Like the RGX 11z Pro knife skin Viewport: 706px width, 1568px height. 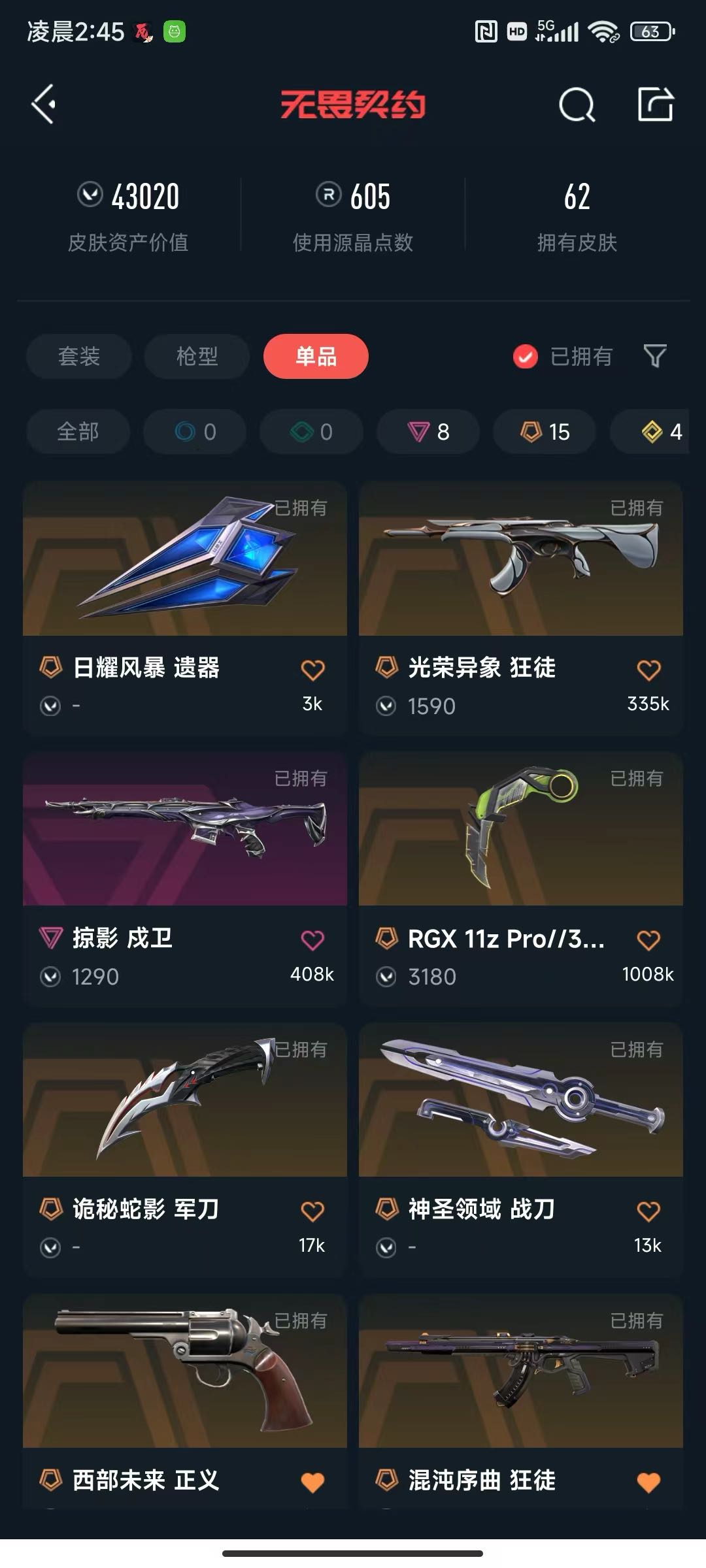pos(648,940)
